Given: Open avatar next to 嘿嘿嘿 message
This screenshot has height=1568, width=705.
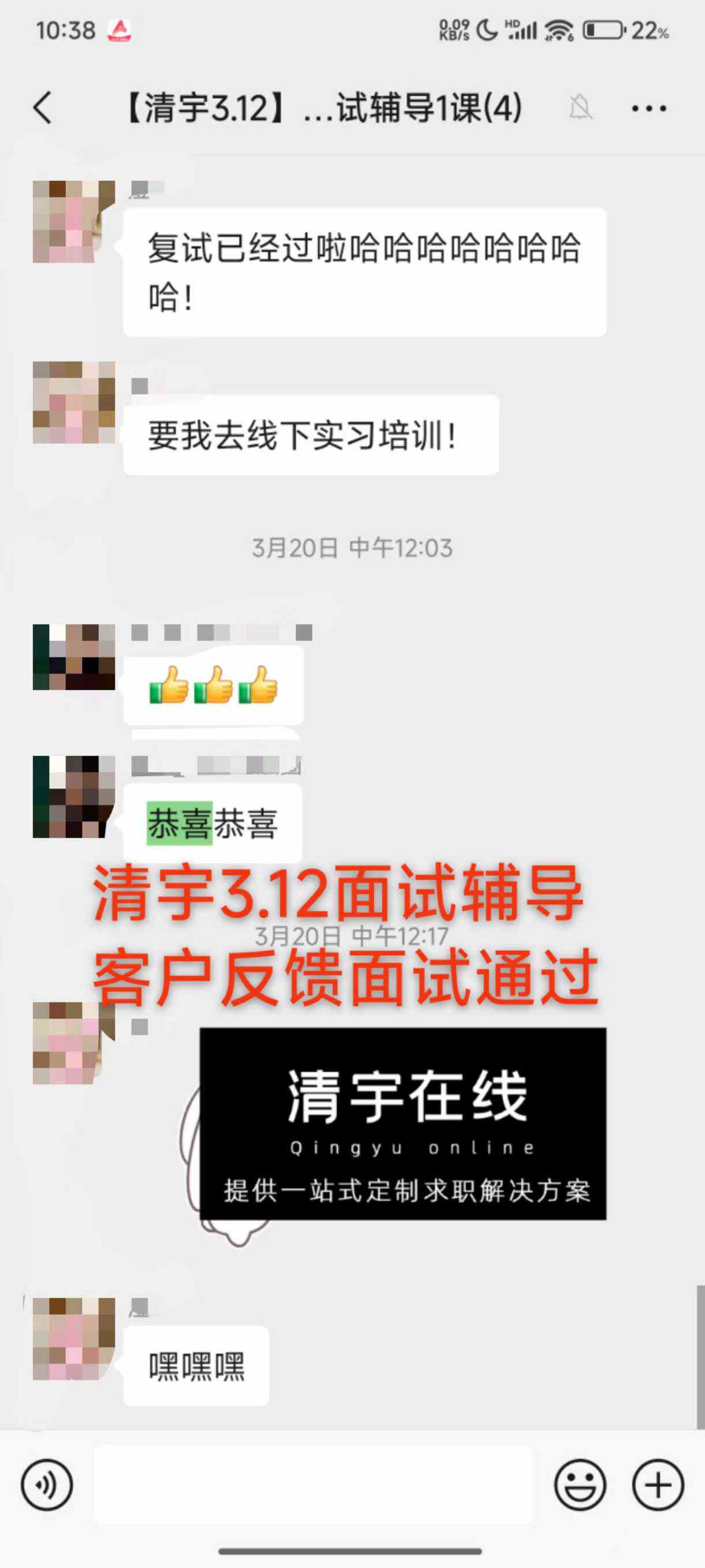Looking at the screenshot, I should tap(73, 1339).
